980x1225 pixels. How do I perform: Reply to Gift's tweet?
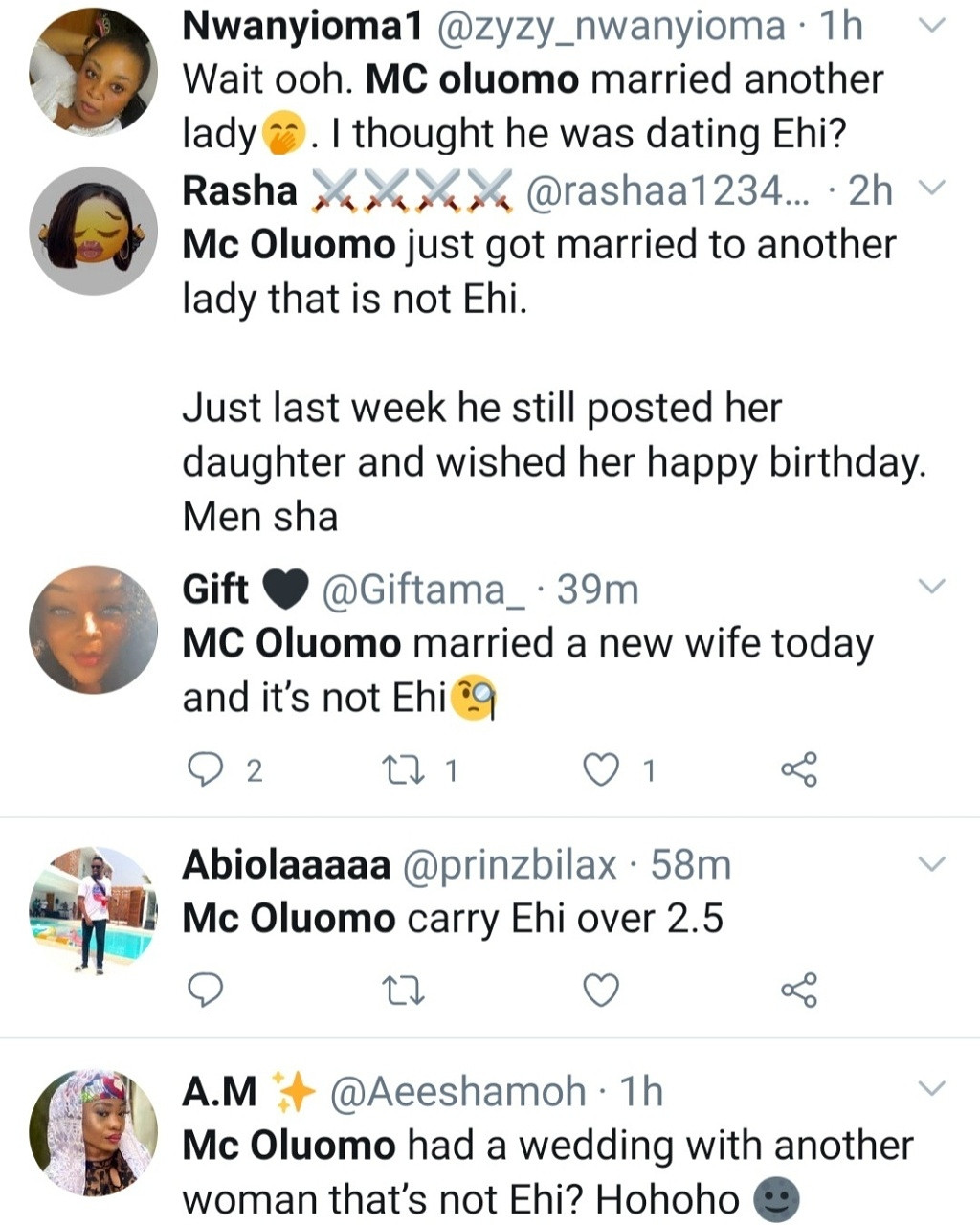[x=203, y=769]
